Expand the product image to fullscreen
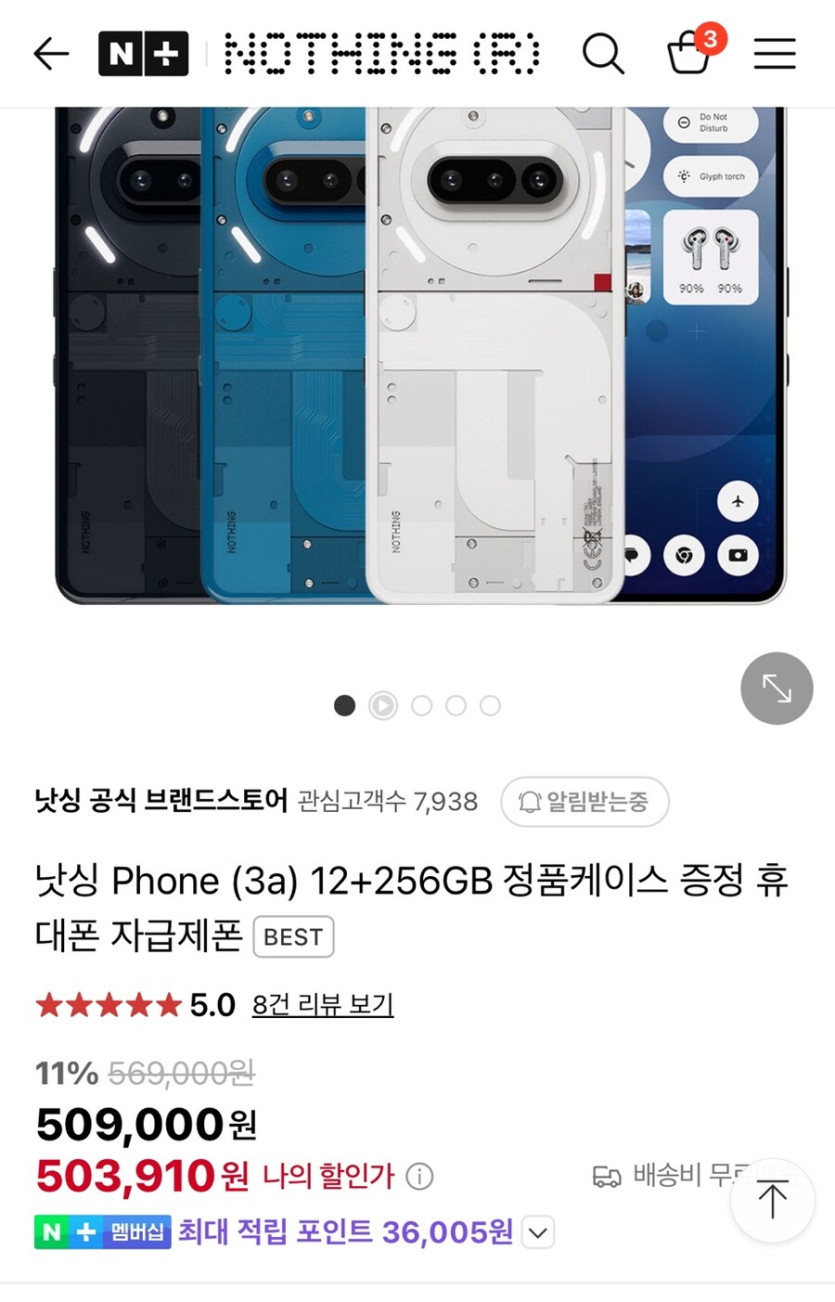 pyautogui.click(x=777, y=688)
